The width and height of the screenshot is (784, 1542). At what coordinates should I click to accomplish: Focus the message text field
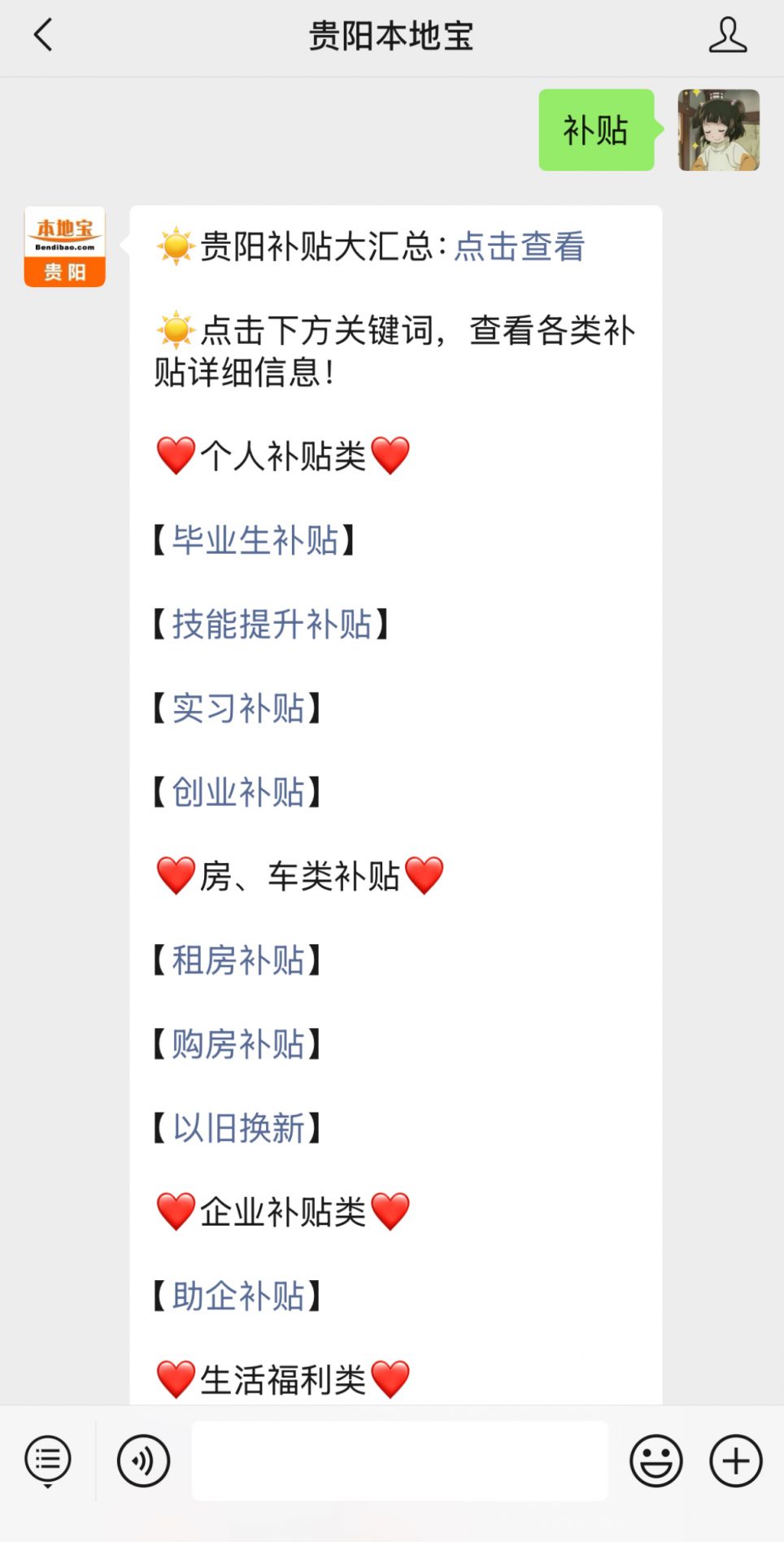coord(399,1461)
